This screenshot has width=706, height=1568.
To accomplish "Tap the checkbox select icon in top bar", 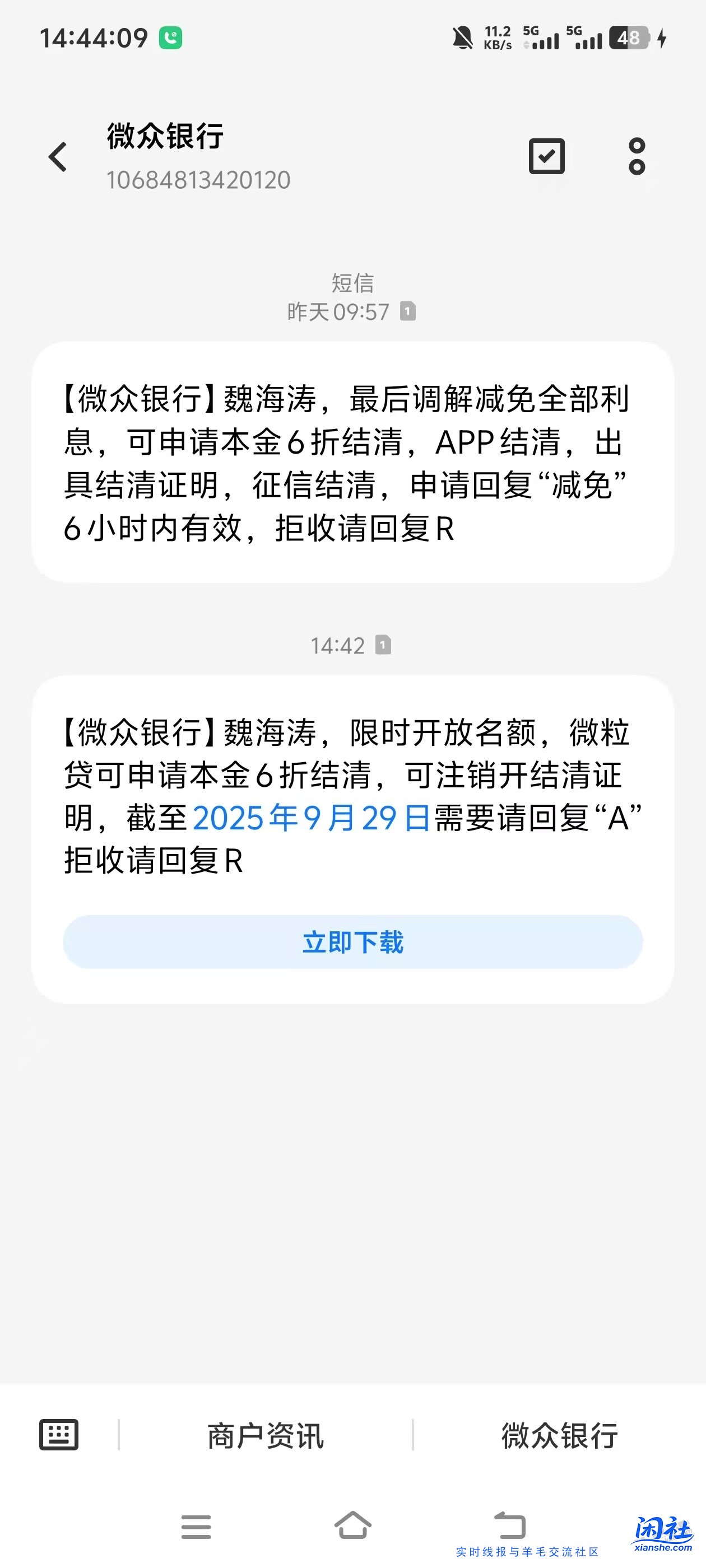I will [x=545, y=156].
